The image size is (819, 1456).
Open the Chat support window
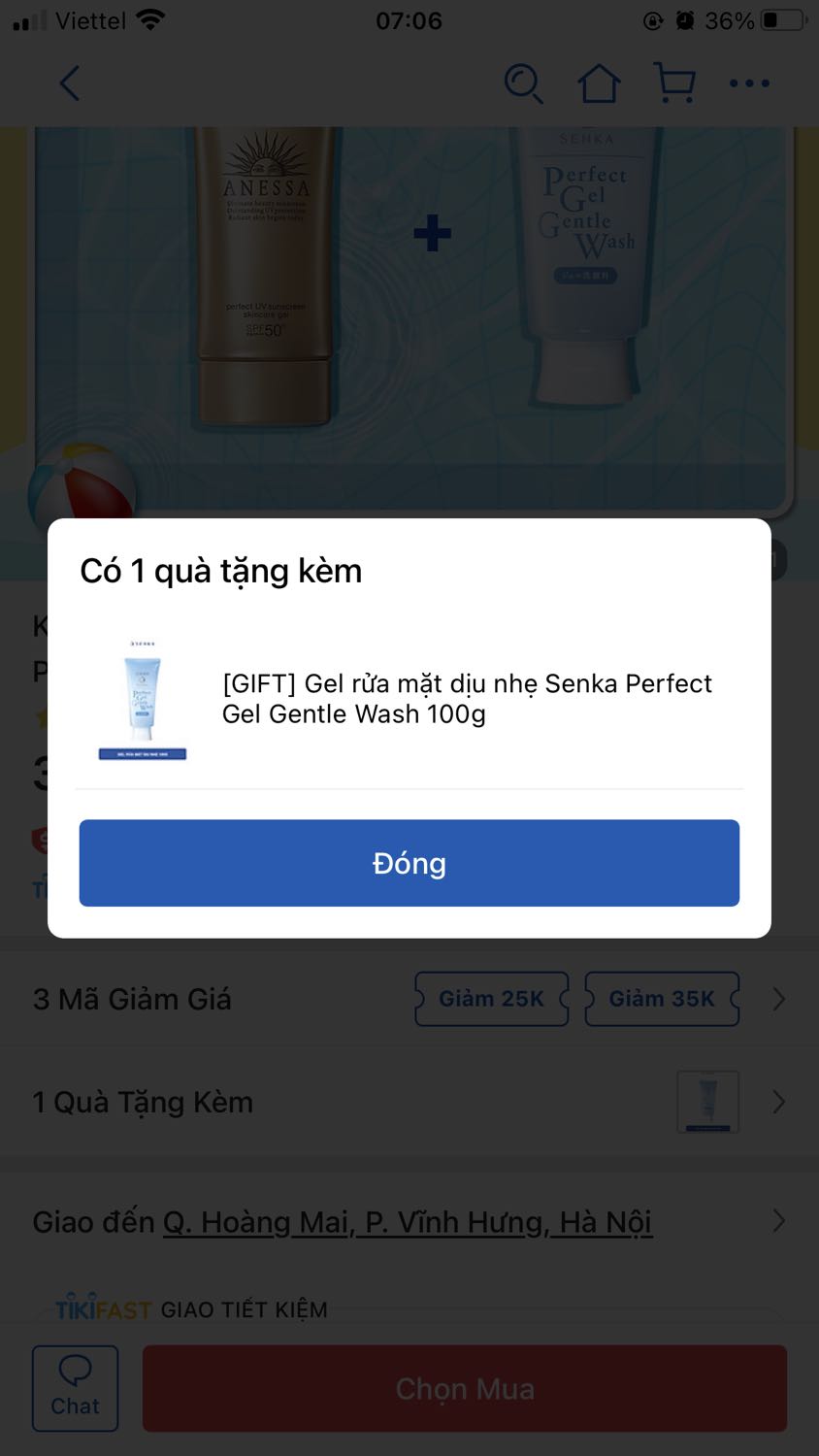pos(75,1388)
